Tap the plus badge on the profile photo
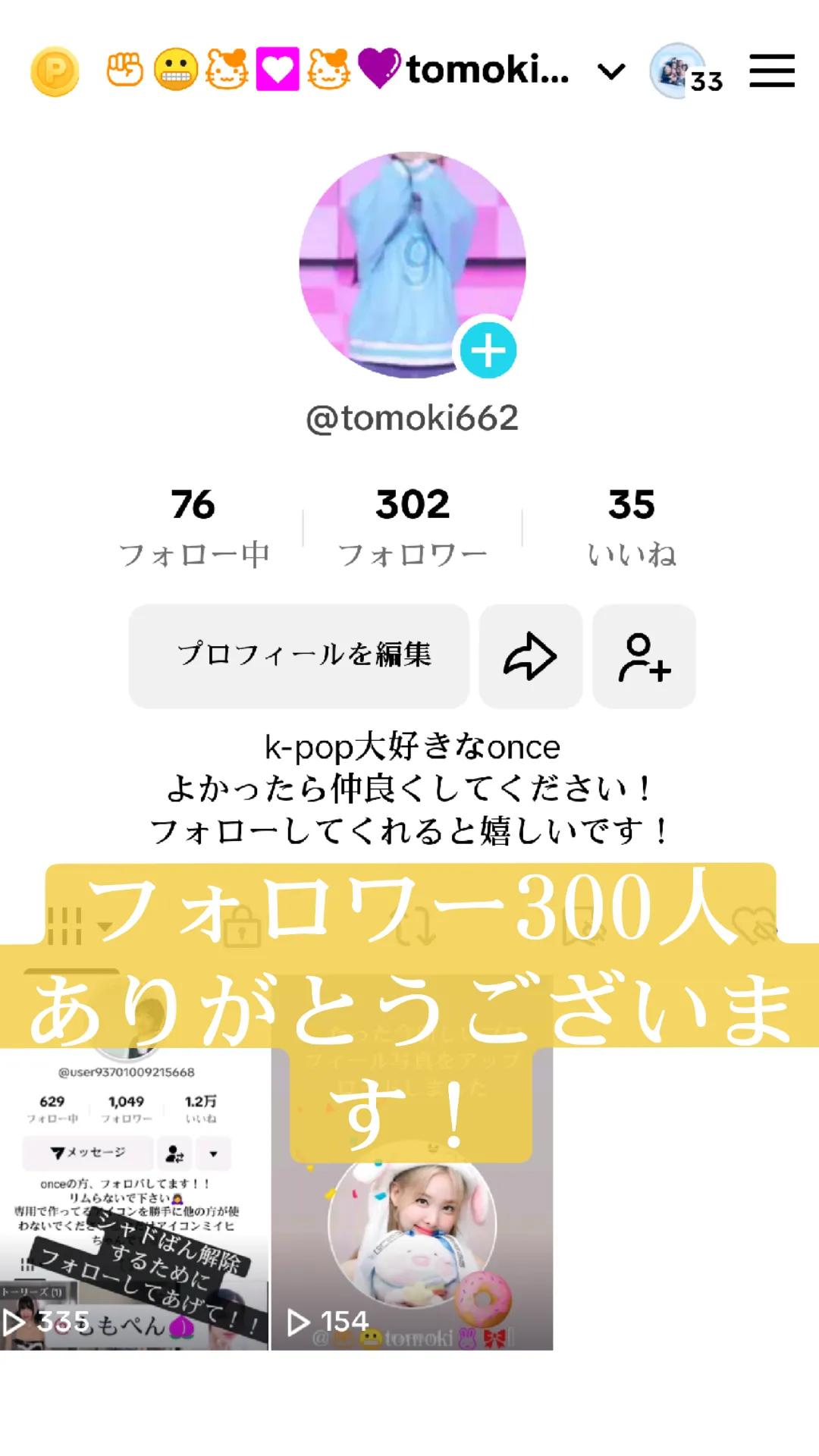The height and width of the screenshot is (1456, 819). coord(488,350)
